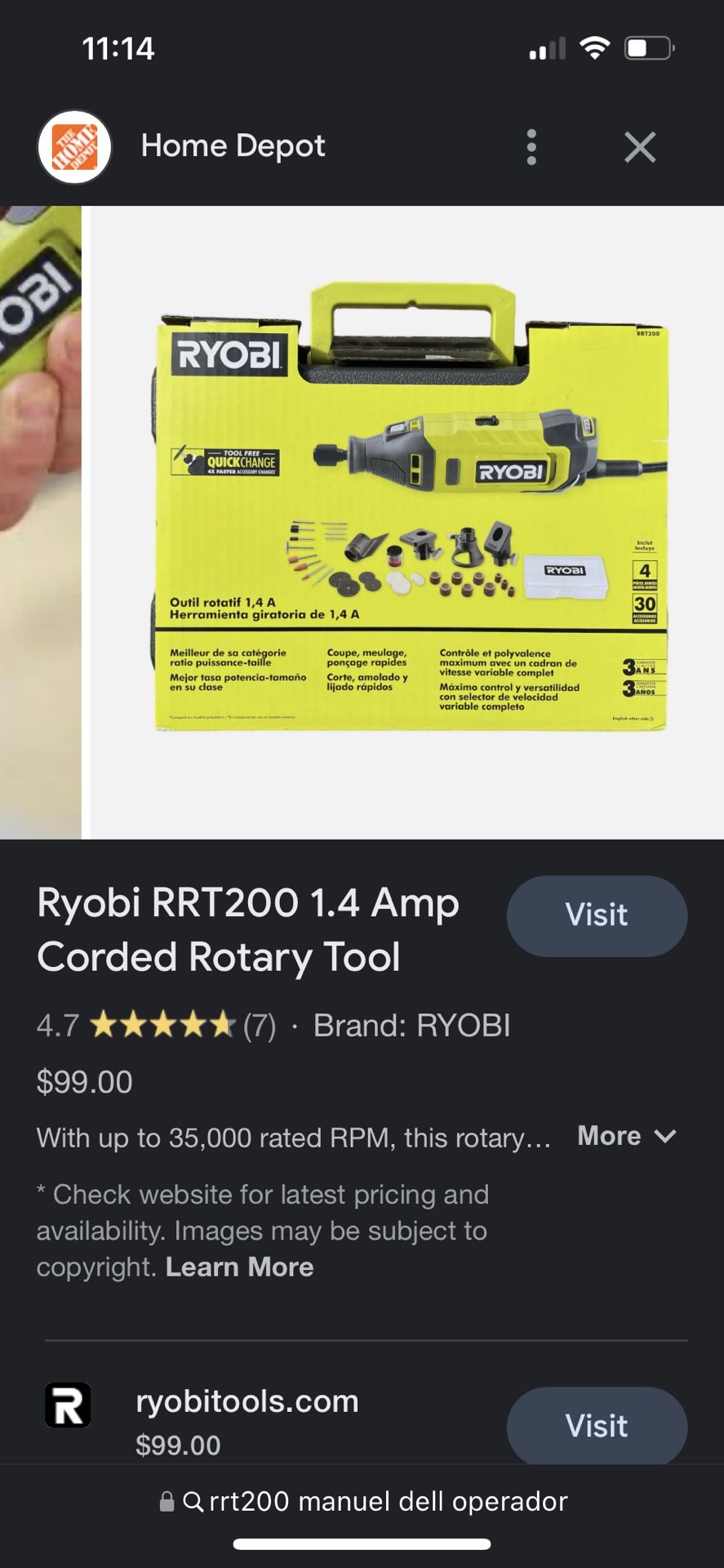Visit the Home Depot product page

(597, 915)
